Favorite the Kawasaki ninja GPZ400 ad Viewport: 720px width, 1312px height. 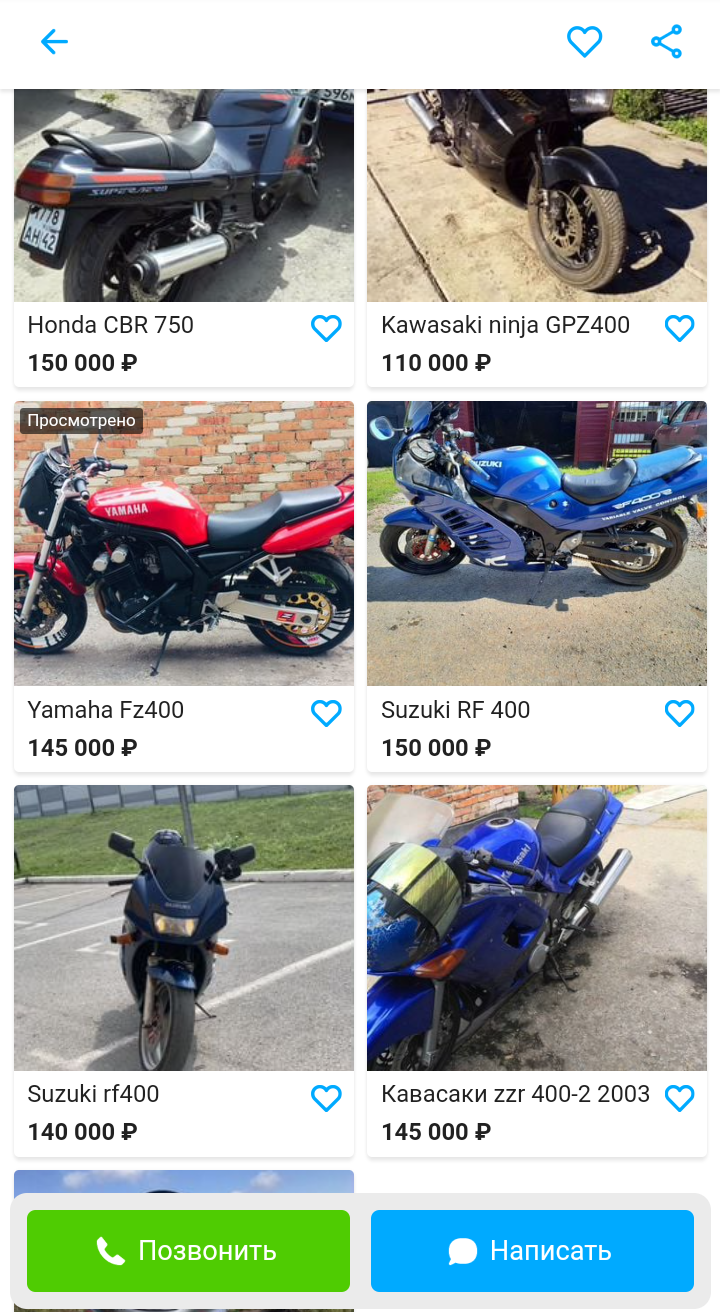[x=679, y=328]
